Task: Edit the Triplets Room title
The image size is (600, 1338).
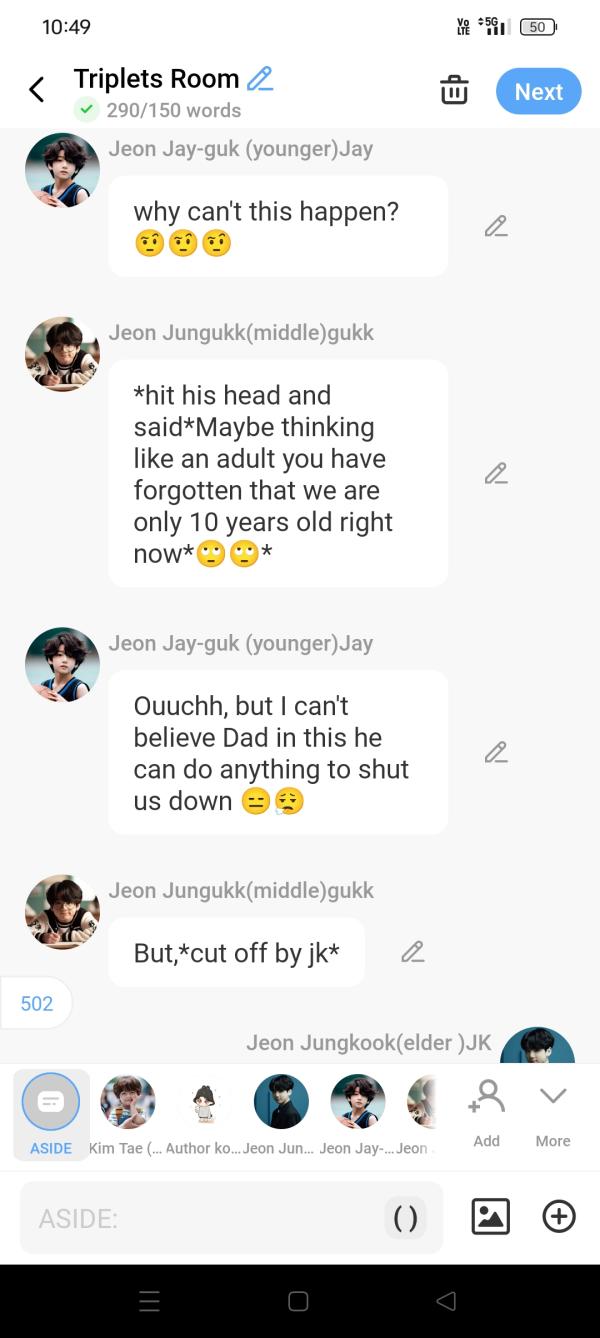Action: tap(260, 78)
